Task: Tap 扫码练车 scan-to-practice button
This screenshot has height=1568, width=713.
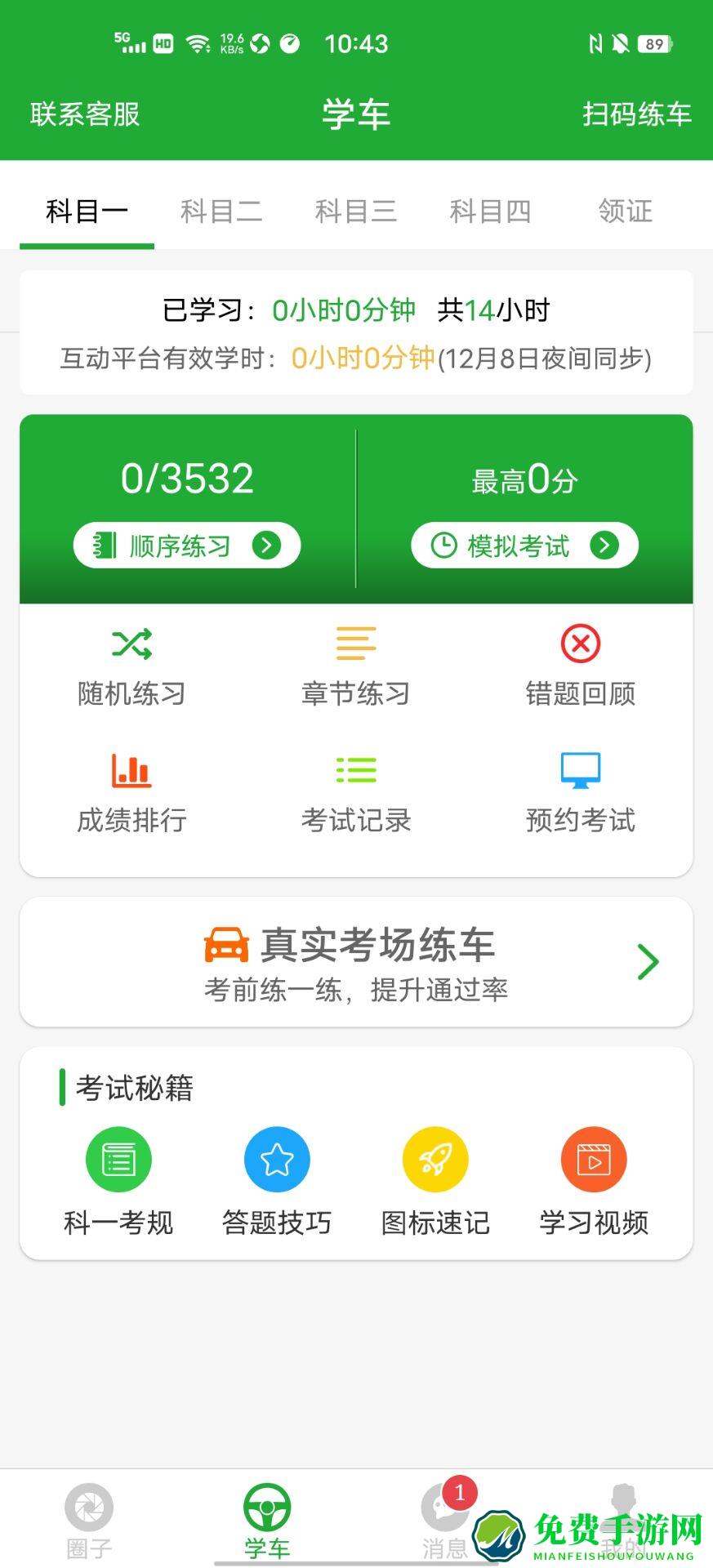Action: coord(636,115)
